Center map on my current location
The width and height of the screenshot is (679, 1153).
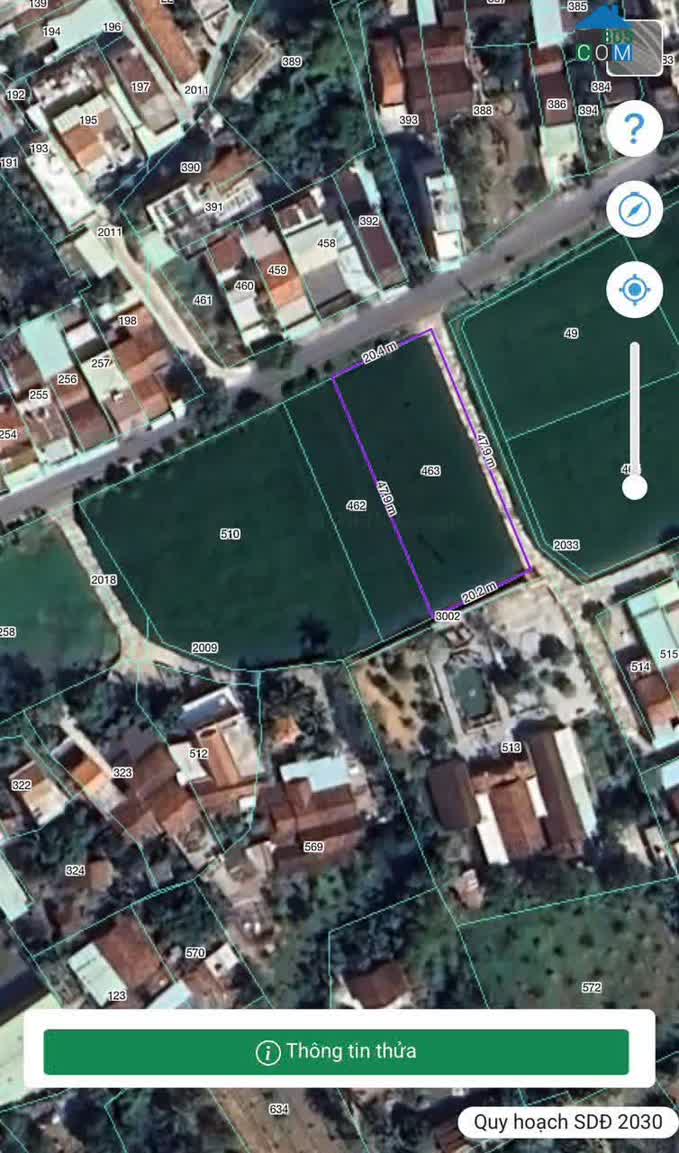pos(634,290)
